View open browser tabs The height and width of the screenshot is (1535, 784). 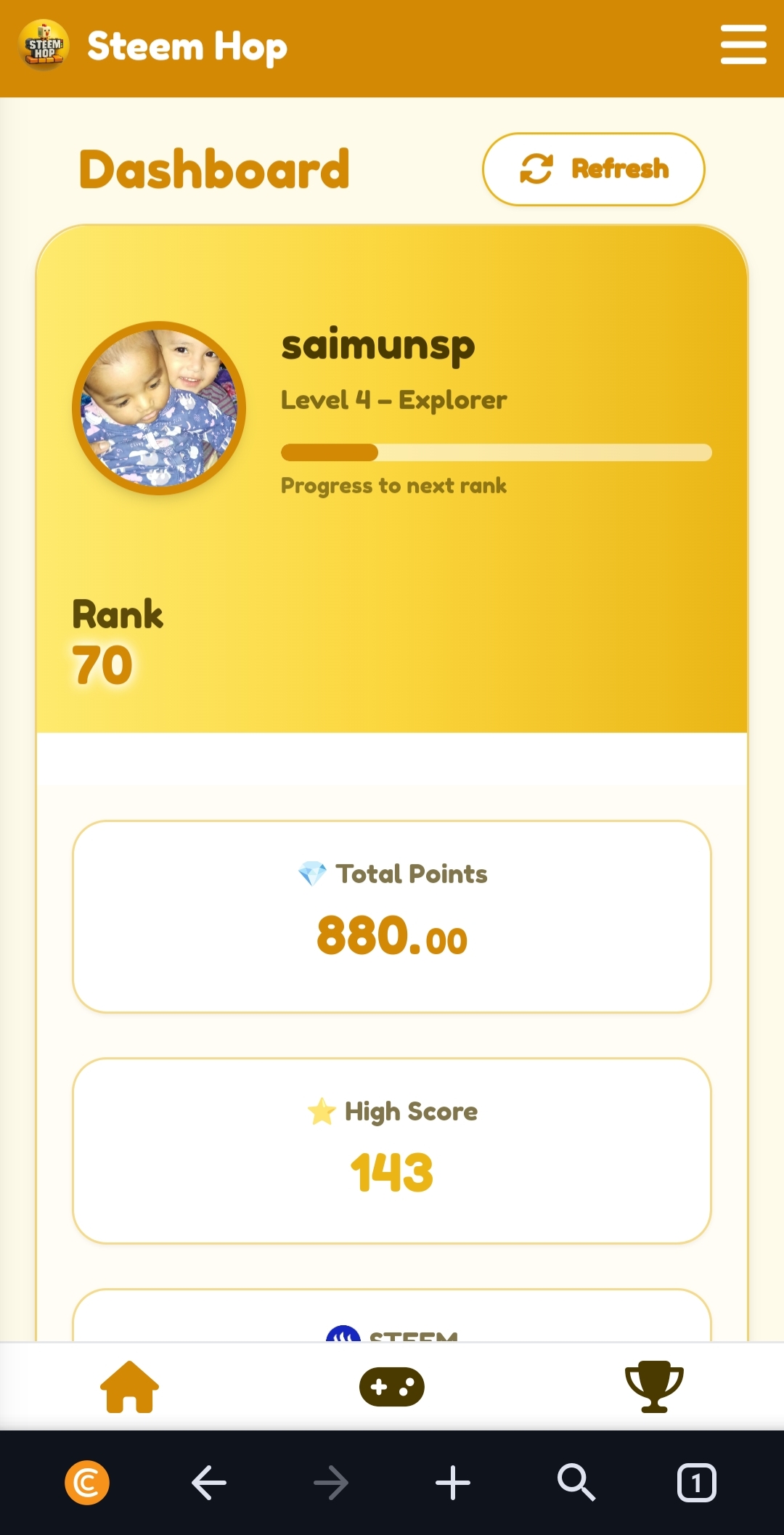point(696,1482)
